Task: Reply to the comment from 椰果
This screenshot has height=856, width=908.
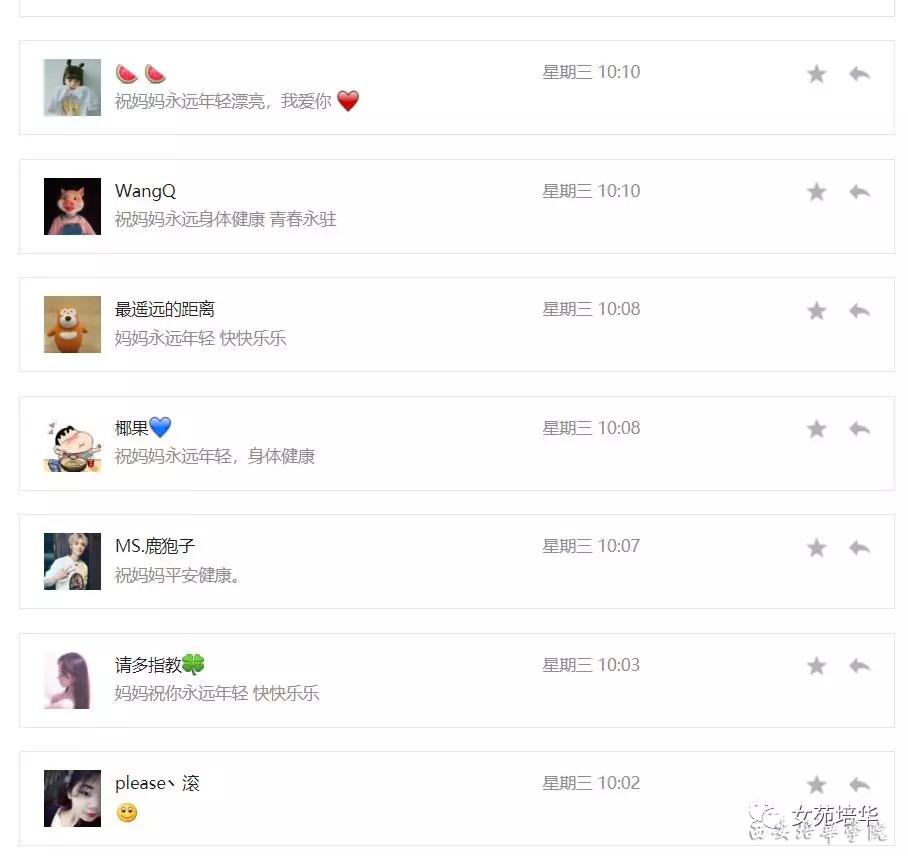Action: [859, 429]
